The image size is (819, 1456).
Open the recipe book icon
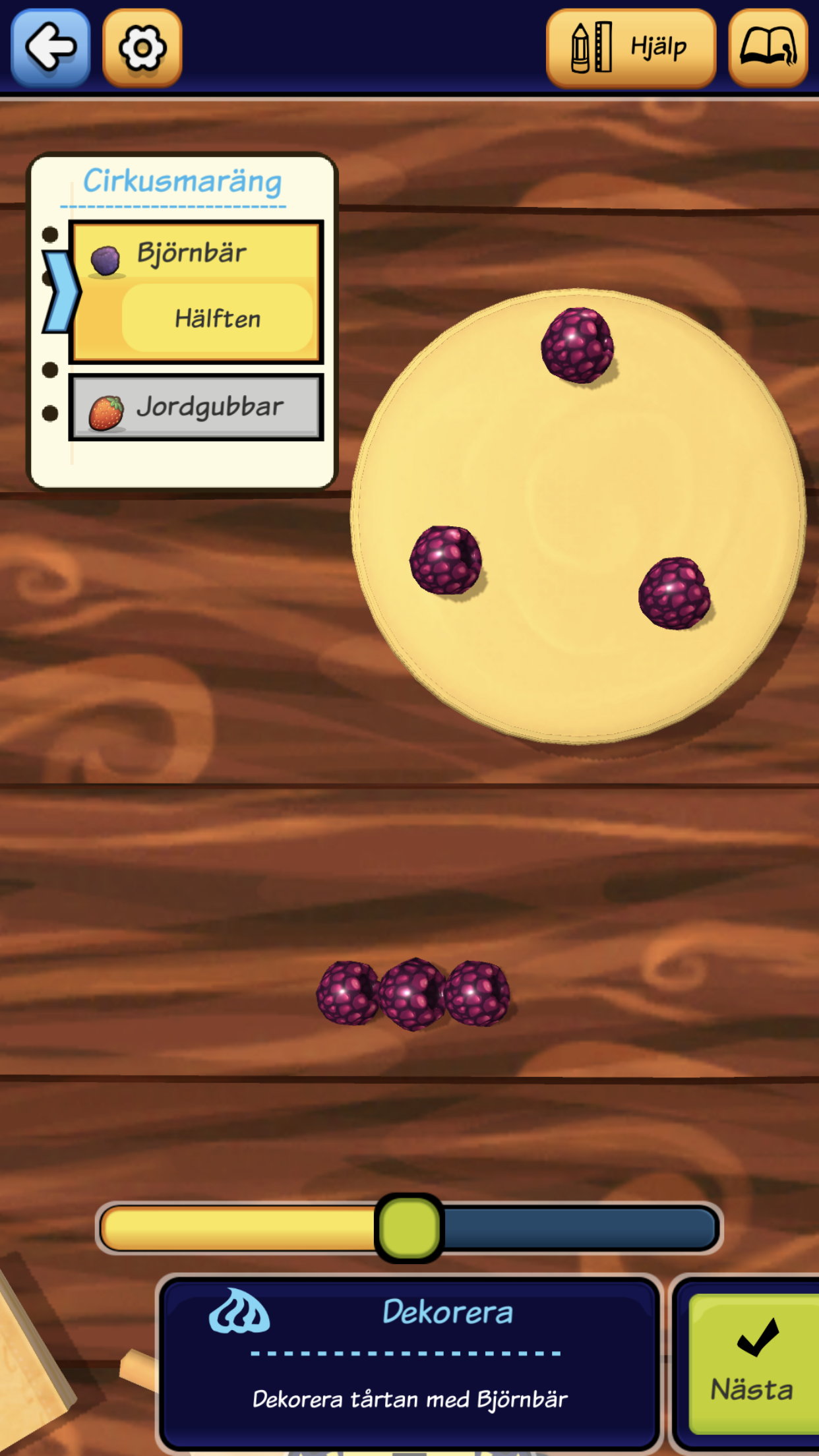pyautogui.click(x=768, y=47)
